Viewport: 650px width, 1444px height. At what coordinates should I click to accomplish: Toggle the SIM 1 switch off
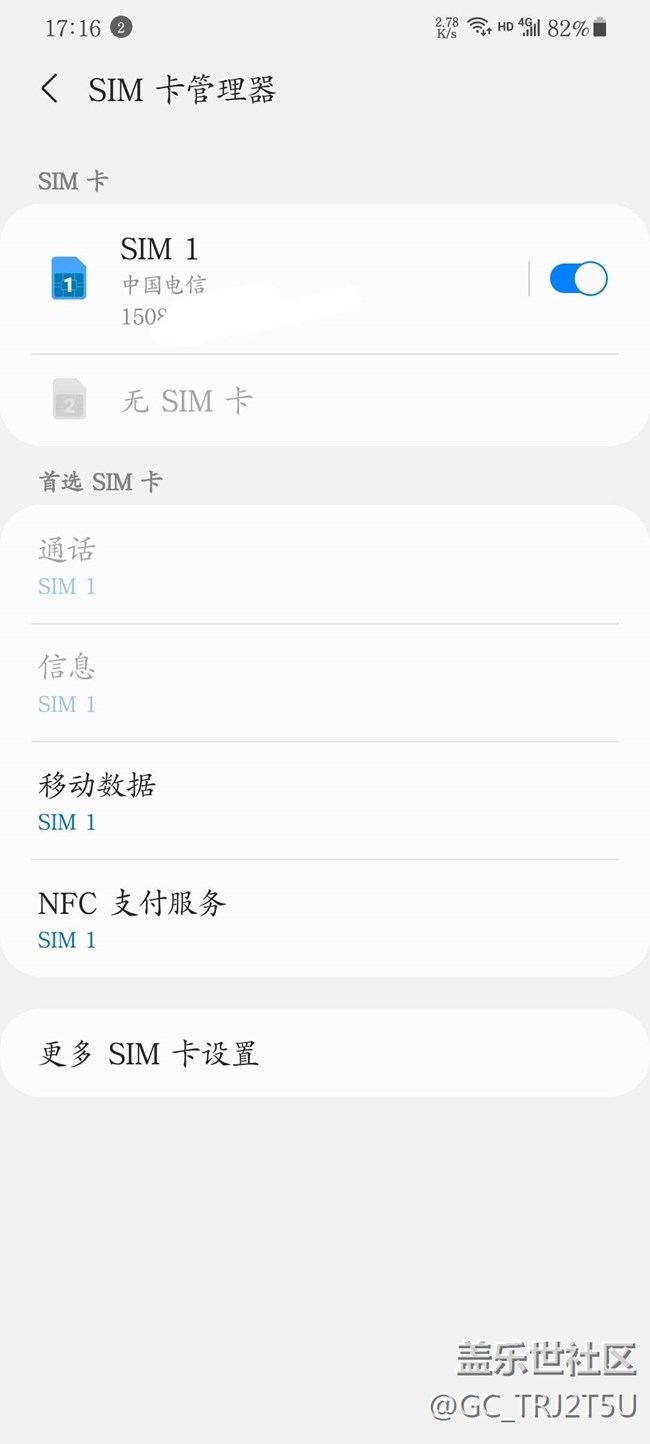coord(578,279)
